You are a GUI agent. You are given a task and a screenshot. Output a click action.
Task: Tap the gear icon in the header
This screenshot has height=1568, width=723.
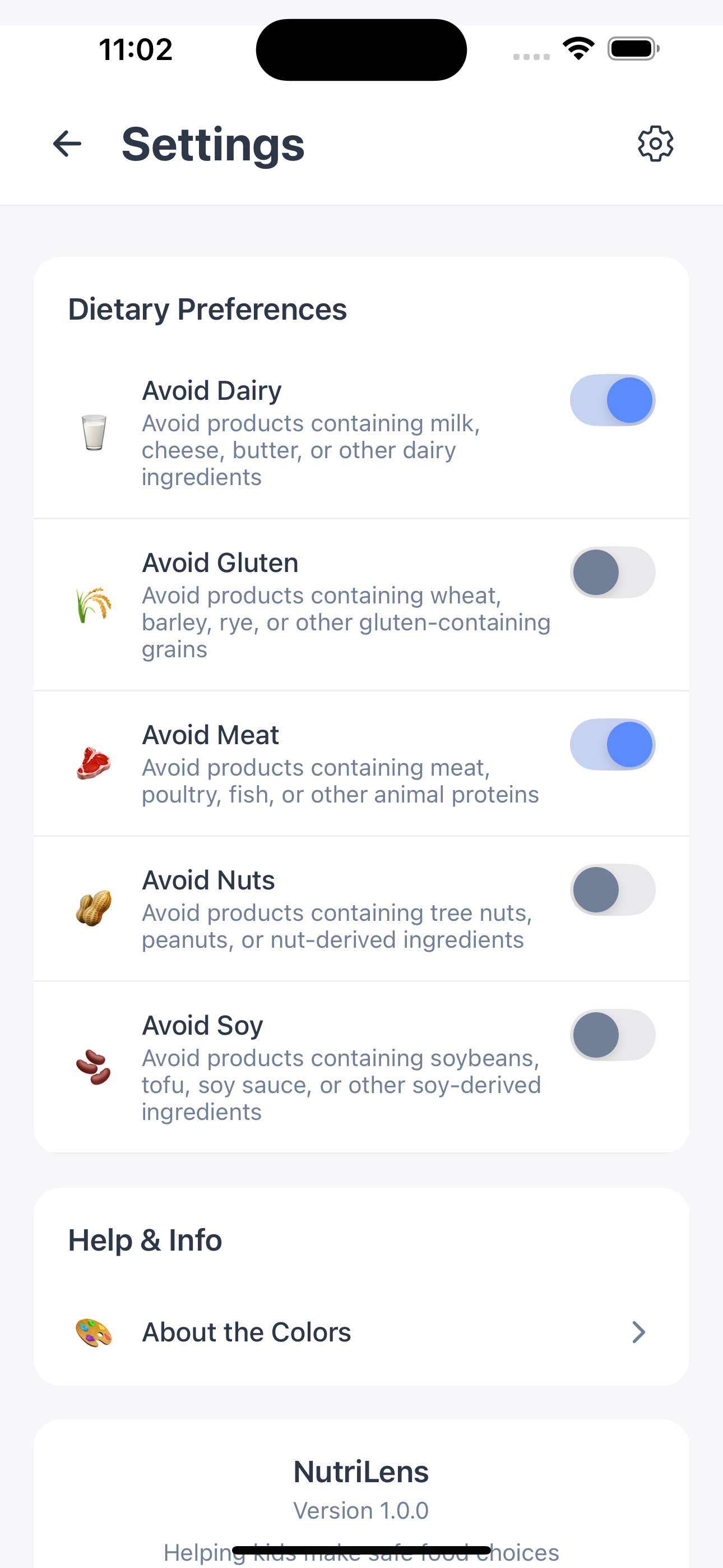(x=655, y=144)
